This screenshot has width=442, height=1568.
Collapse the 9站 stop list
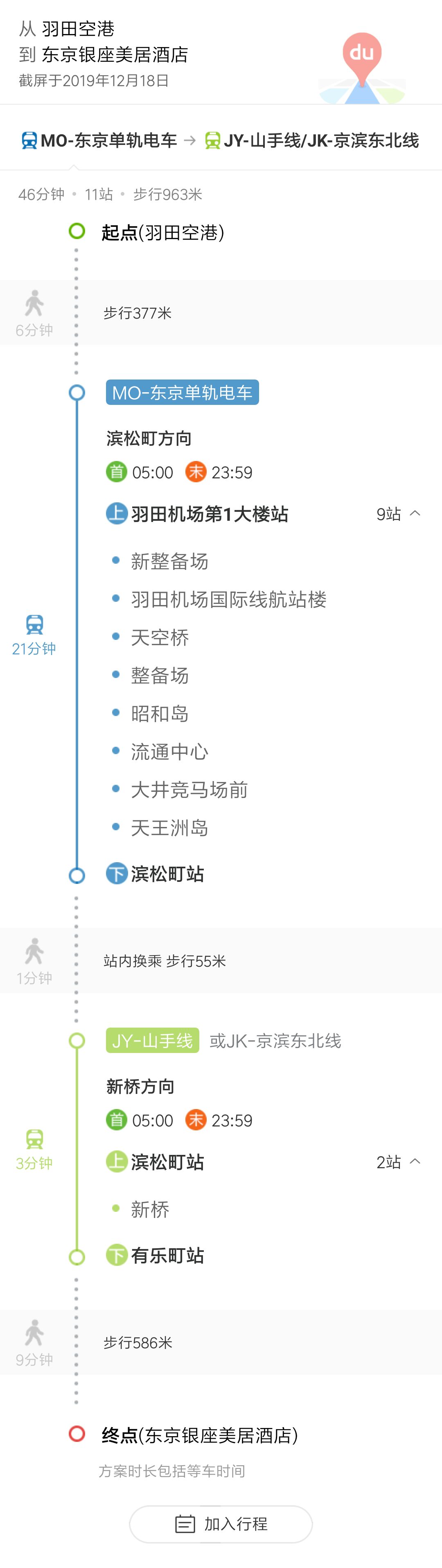pyautogui.click(x=415, y=514)
